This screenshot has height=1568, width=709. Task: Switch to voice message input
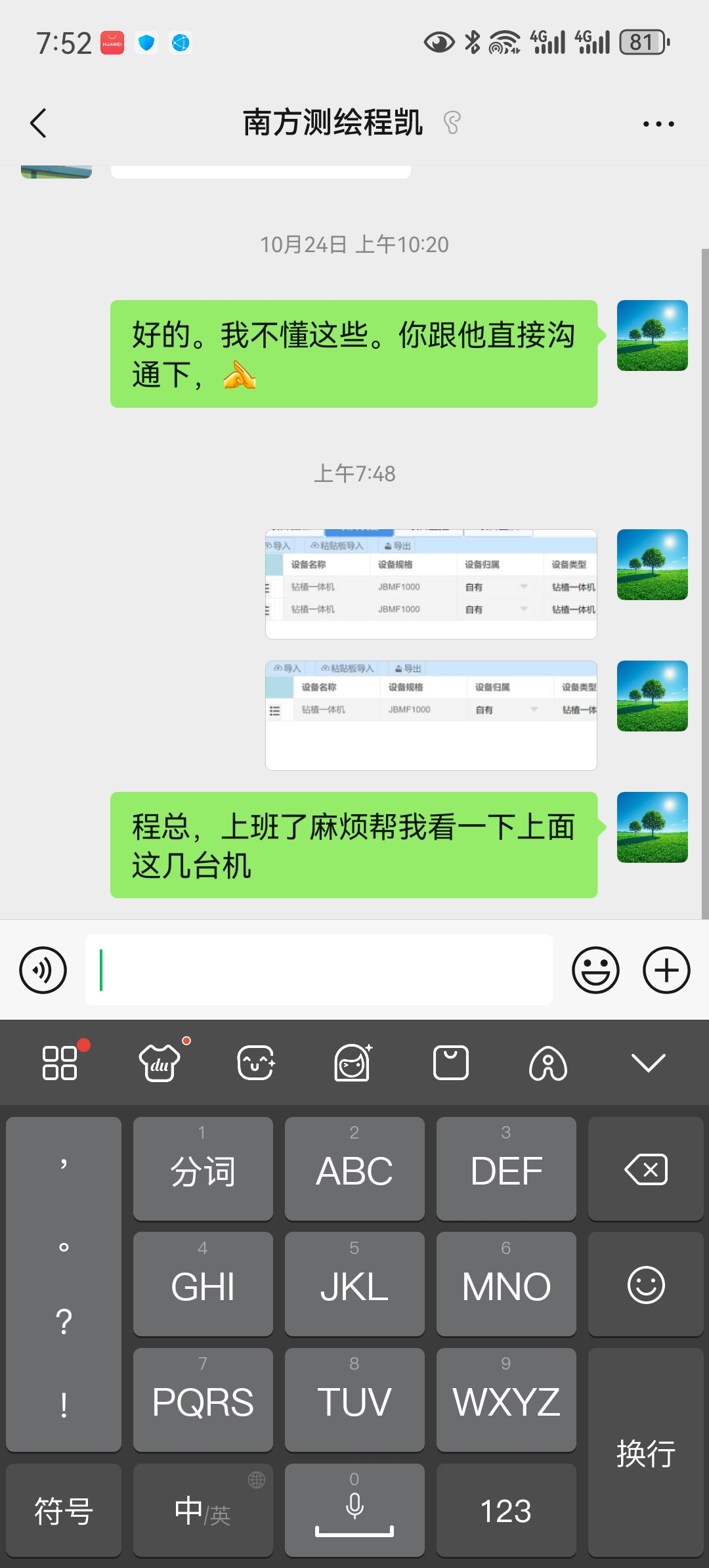click(43, 970)
